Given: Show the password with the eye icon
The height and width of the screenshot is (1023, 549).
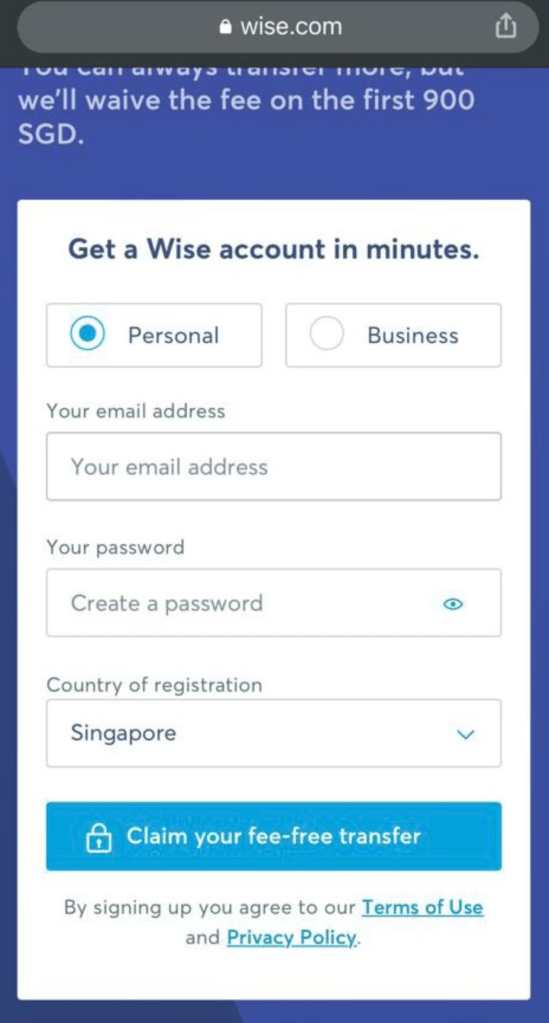Looking at the screenshot, I should (x=452, y=604).
